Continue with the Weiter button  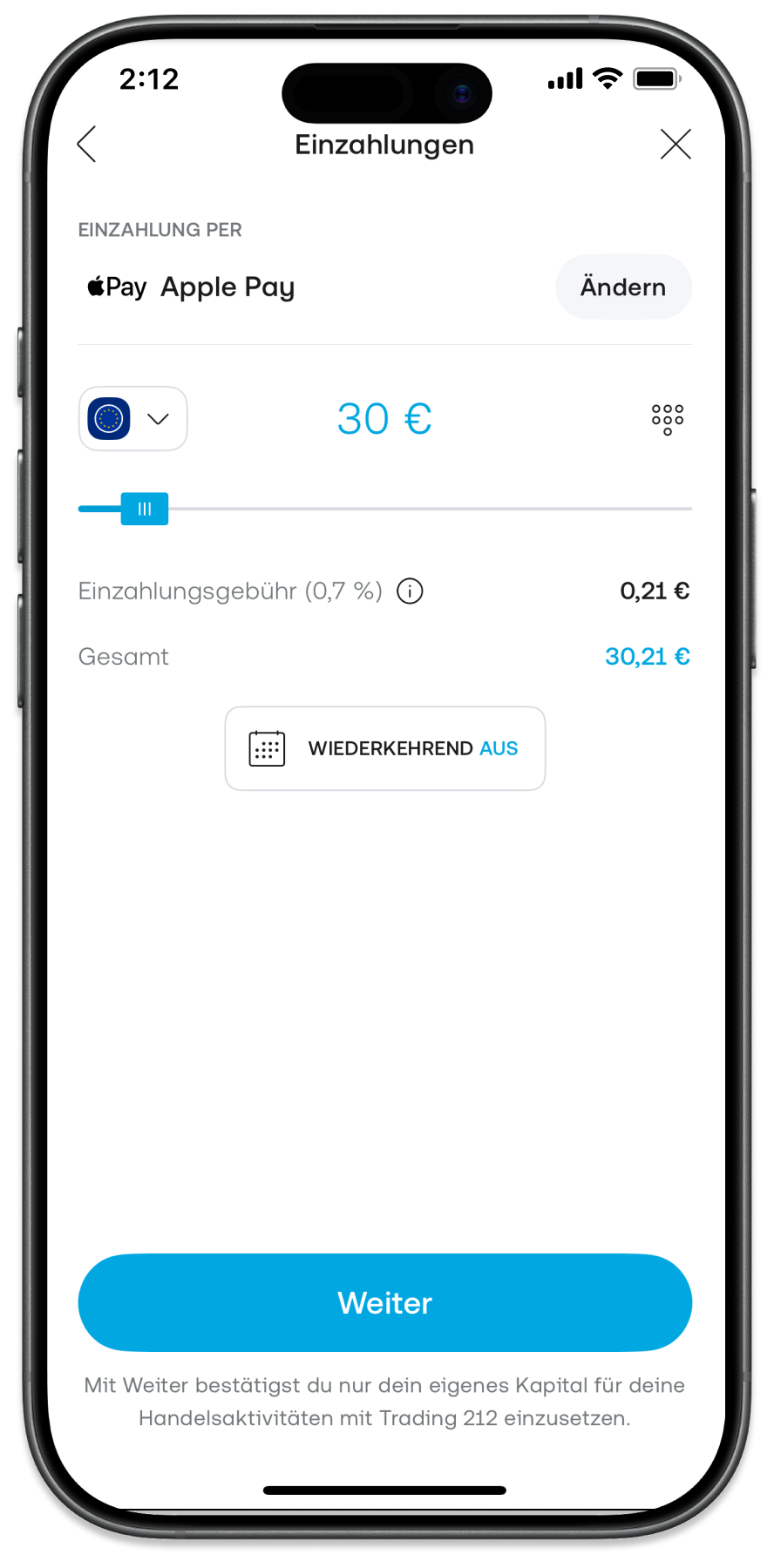385,1302
